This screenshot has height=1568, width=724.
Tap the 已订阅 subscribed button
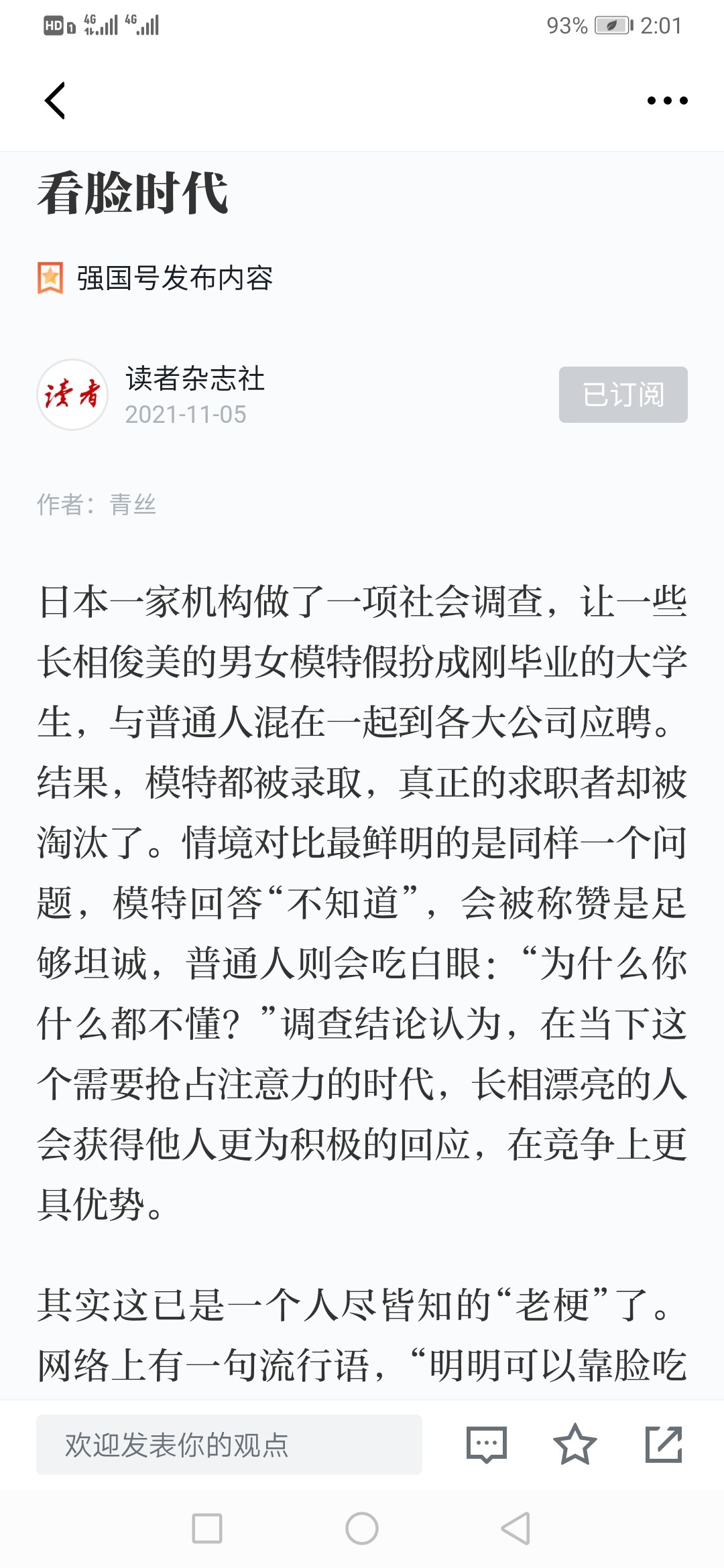click(x=623, y=395)
